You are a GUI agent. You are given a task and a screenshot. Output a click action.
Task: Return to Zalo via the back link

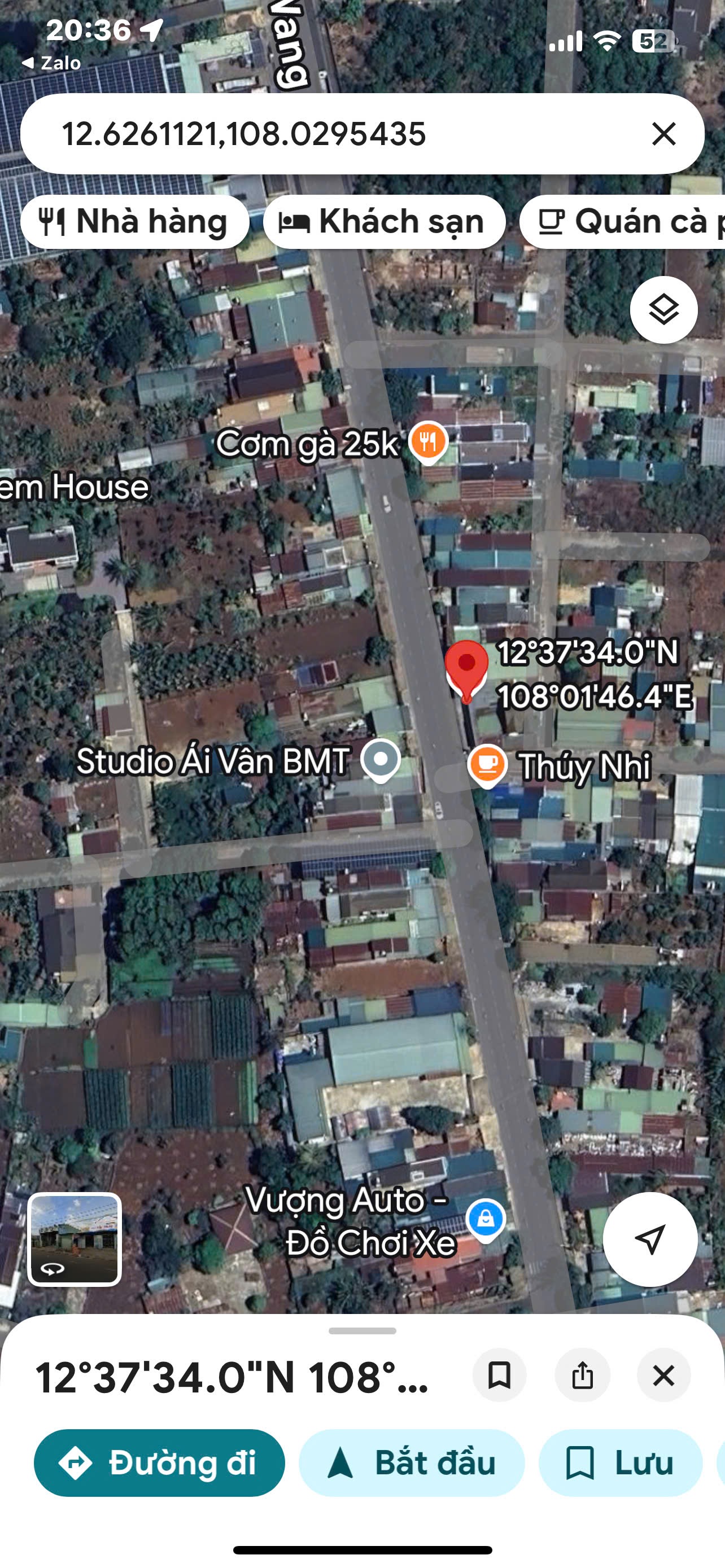tap(52, 63)
